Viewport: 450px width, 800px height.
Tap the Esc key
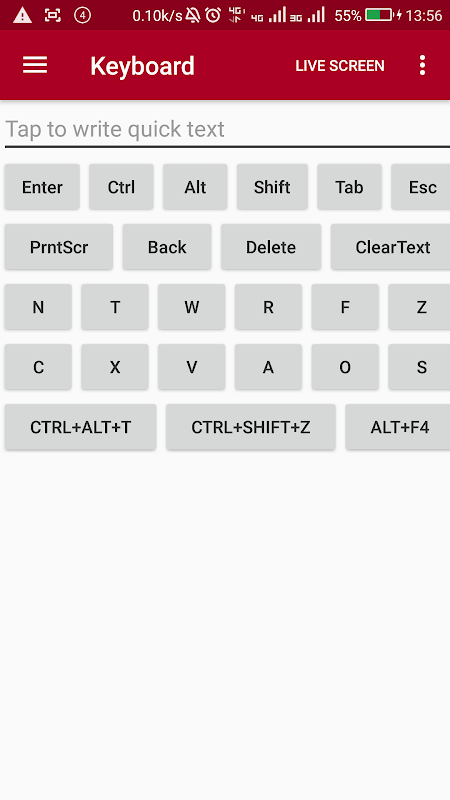pos(421,187)
